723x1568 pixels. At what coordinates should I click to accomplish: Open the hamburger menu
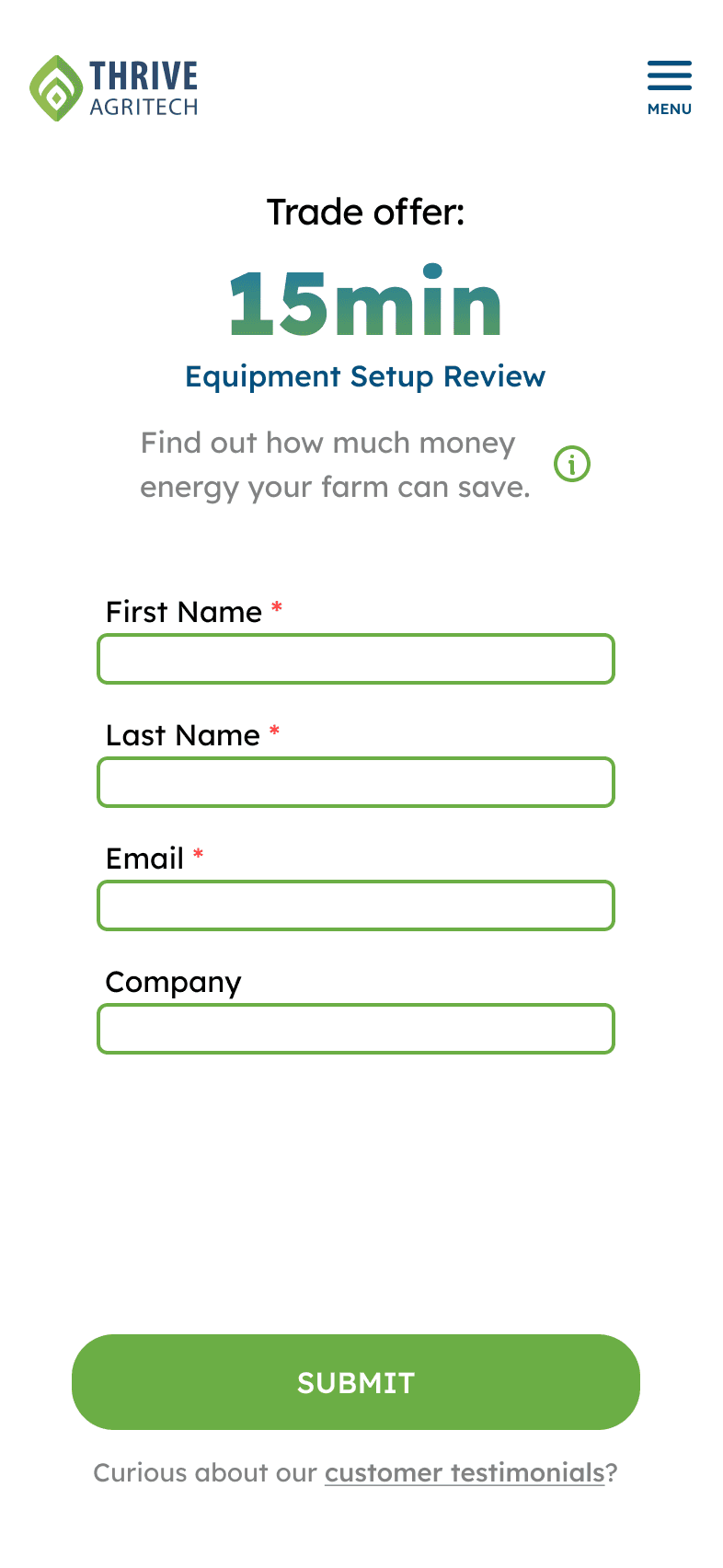coord(669,87)
